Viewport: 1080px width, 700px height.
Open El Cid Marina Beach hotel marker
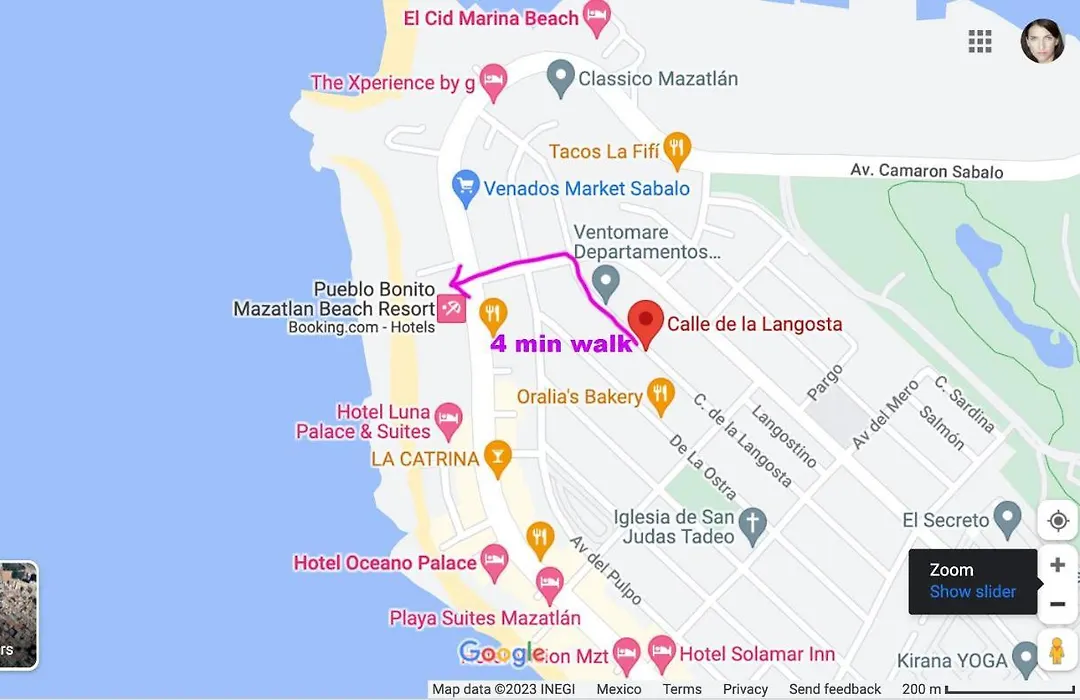[x=597, y=18]
